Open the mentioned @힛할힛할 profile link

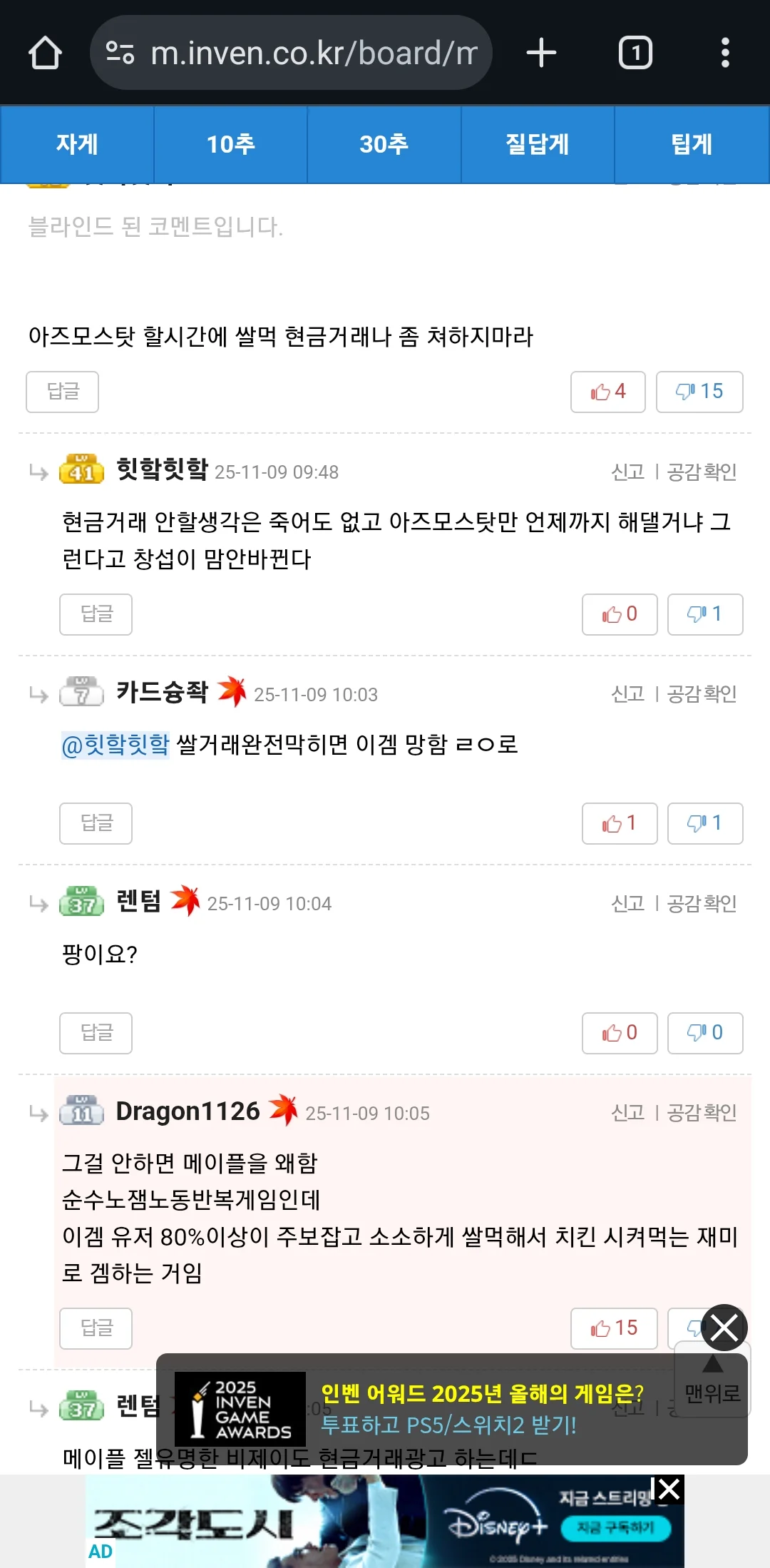[115, 745]
